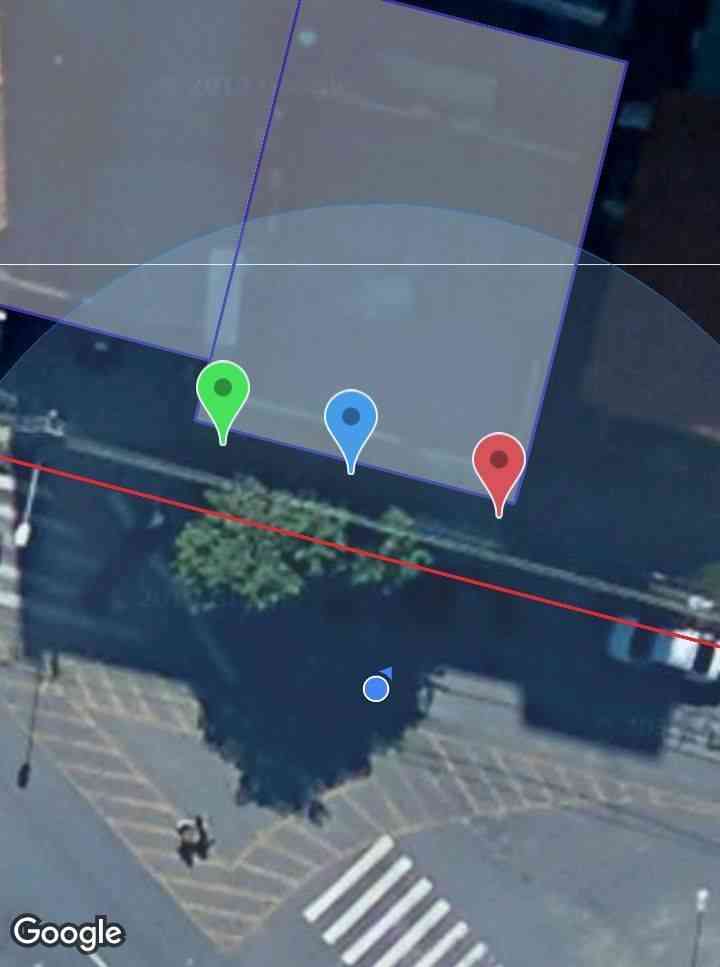Image resolution: width=720 pixels, height=967 pixels.
Task: Tap the blue current location dot
Action: (x=376, y=688)
